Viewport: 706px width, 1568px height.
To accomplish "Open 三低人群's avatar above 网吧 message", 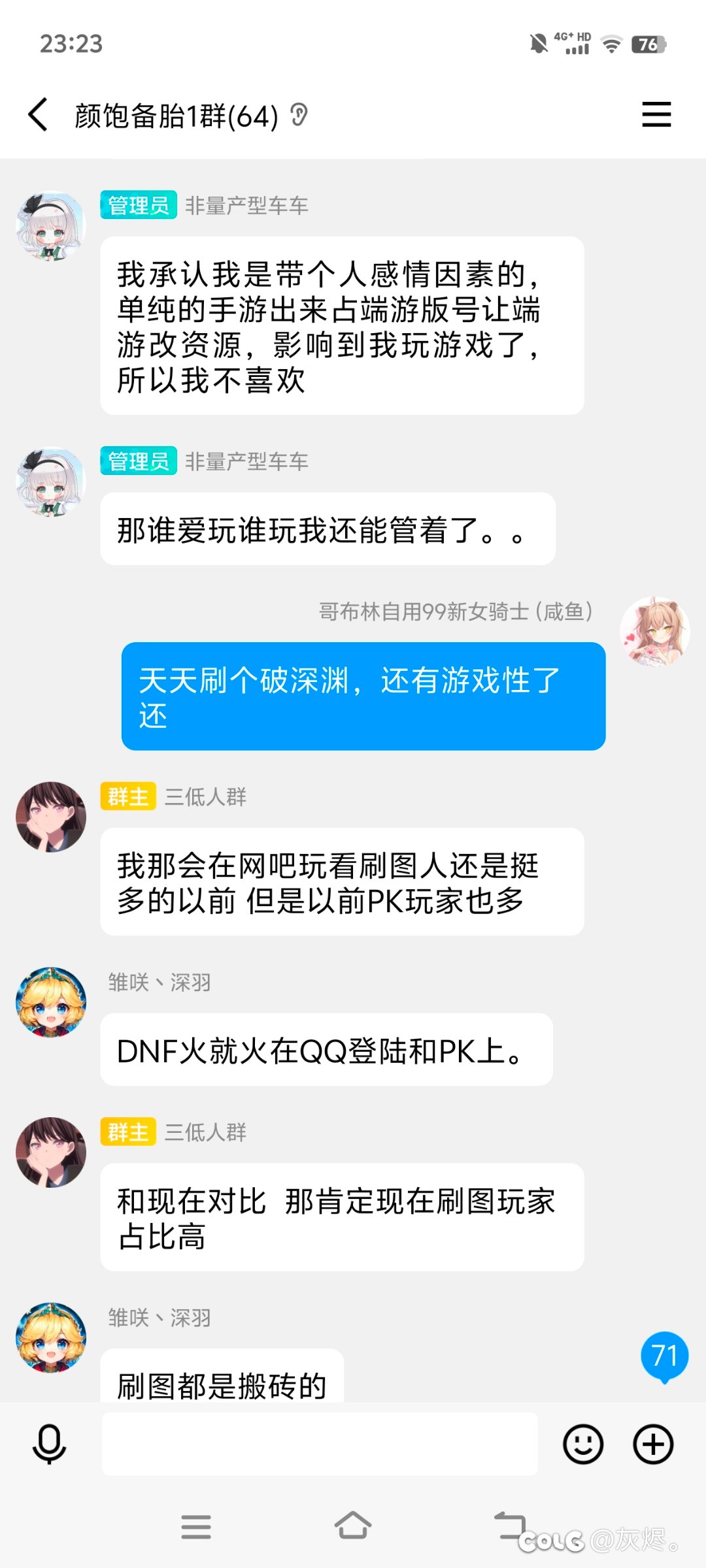I will 51,817.
